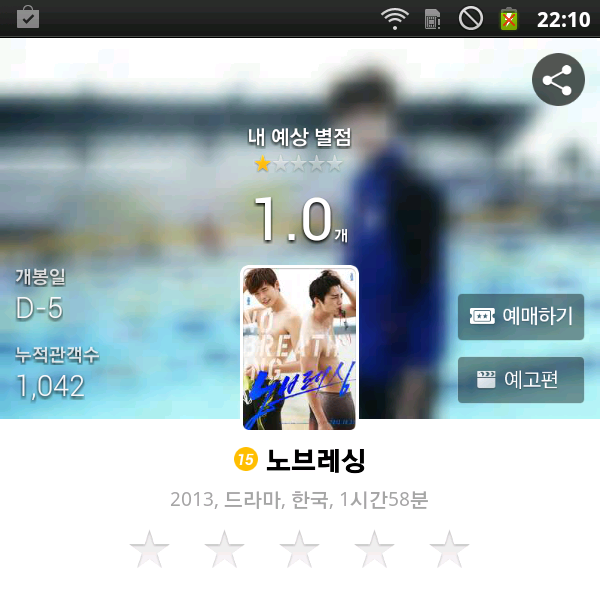Rate the movie four stars
The width and height of the screenshot is (600, 600).
[375, 550]
